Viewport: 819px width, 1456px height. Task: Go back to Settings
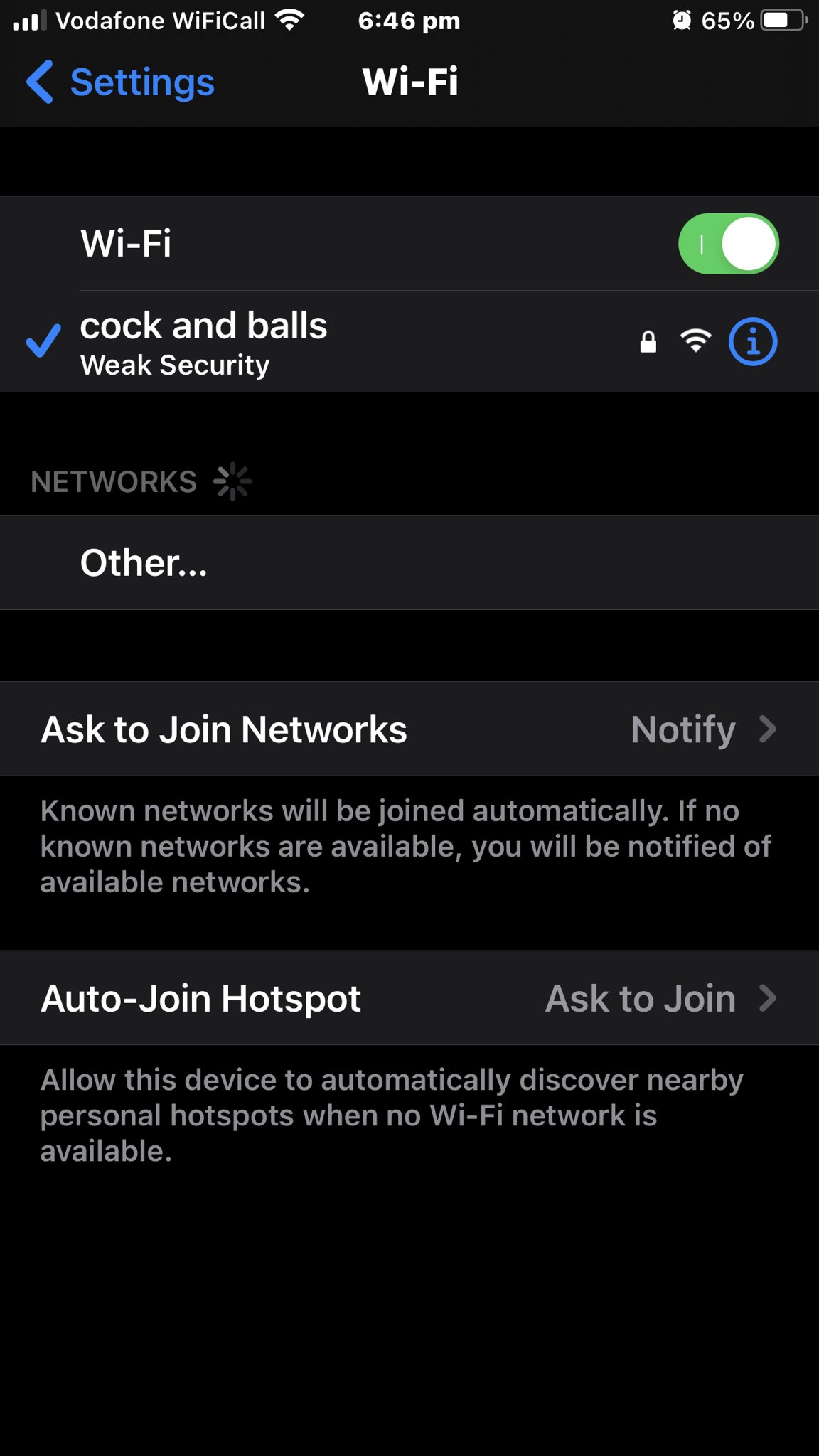(x=121, y=82)
